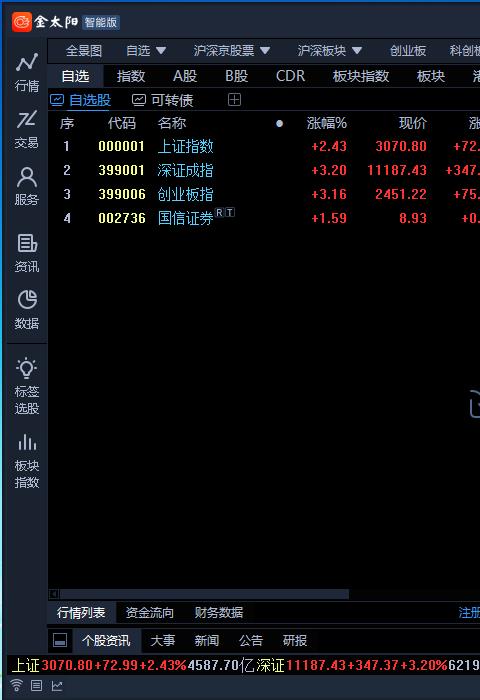The image size is (480, 700).
Task: Open the 服务 sidebar item
Action: click(27, 187)
